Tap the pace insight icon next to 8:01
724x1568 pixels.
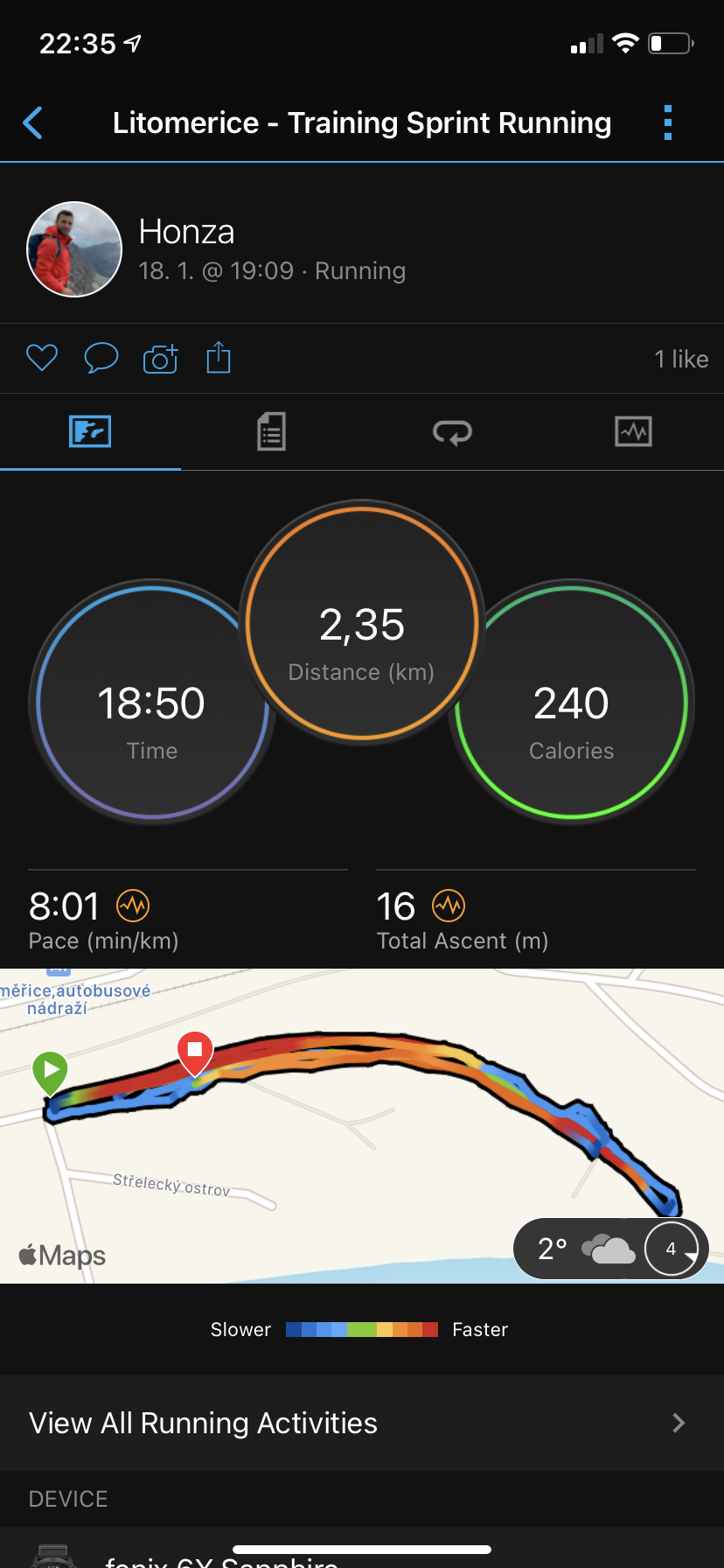[x=133, y=906]
